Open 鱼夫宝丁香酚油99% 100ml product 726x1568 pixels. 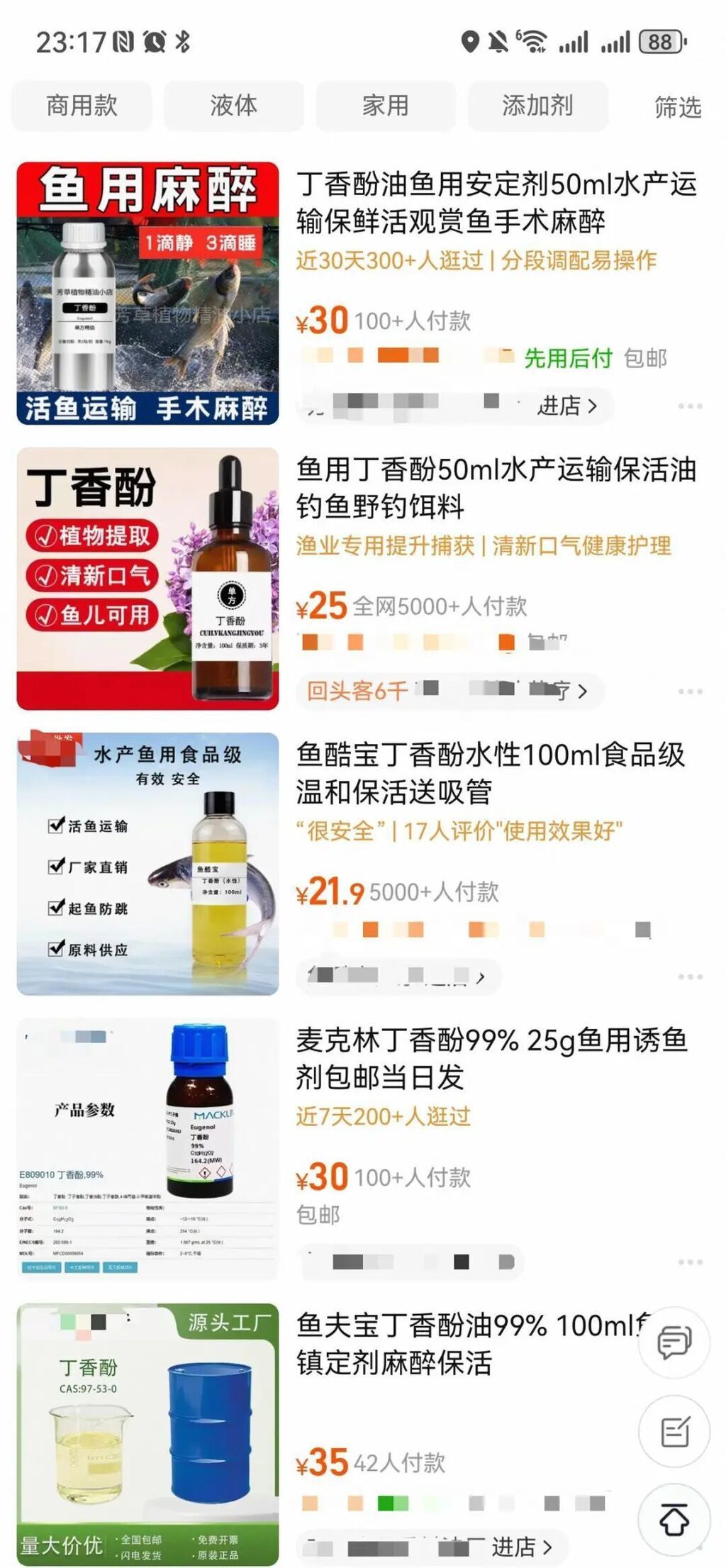click(468, 1343)
